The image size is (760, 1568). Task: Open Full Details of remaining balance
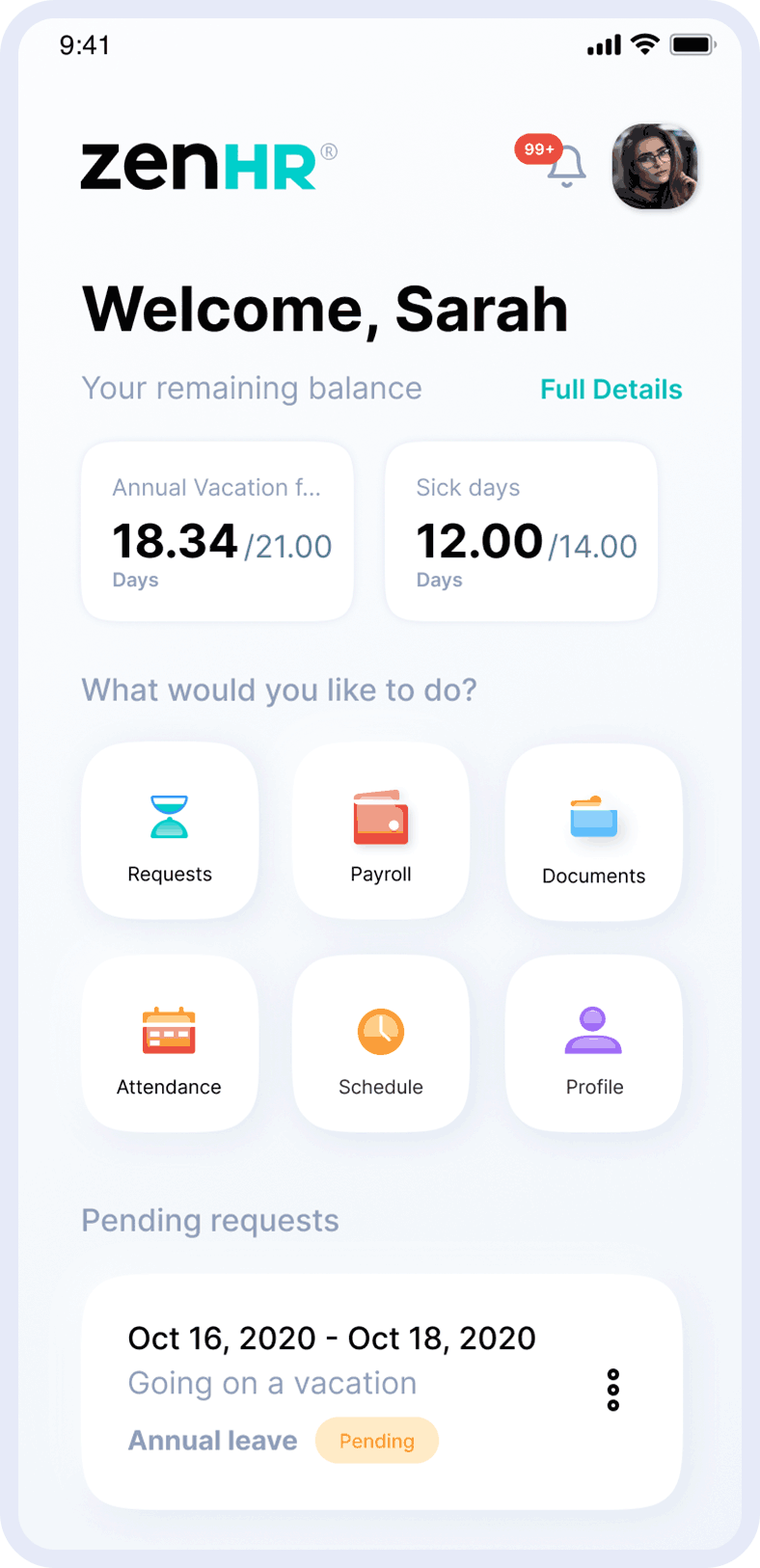pos(611,390)
